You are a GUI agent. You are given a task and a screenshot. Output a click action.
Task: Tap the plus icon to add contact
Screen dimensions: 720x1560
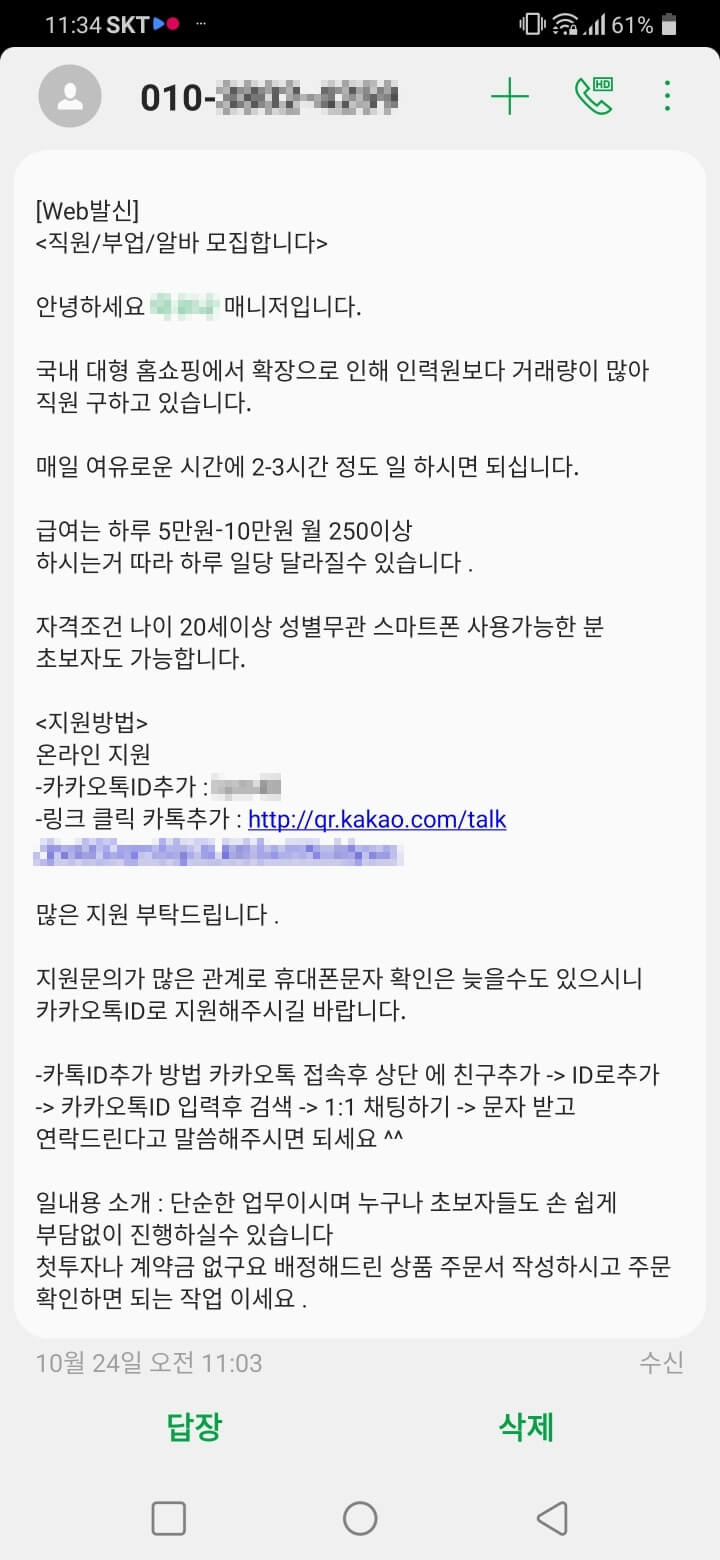(511, 95)
